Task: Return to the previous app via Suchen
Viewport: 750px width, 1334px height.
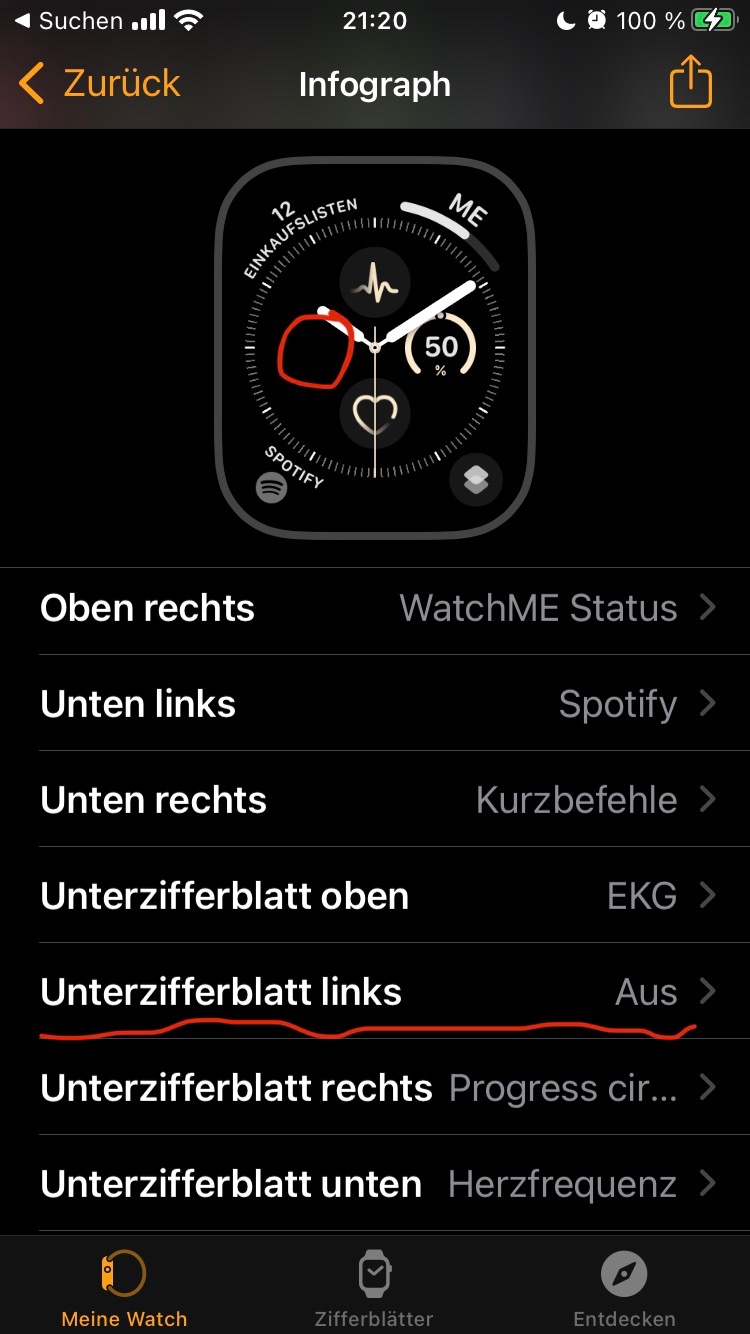Action: tap(68, 20)
